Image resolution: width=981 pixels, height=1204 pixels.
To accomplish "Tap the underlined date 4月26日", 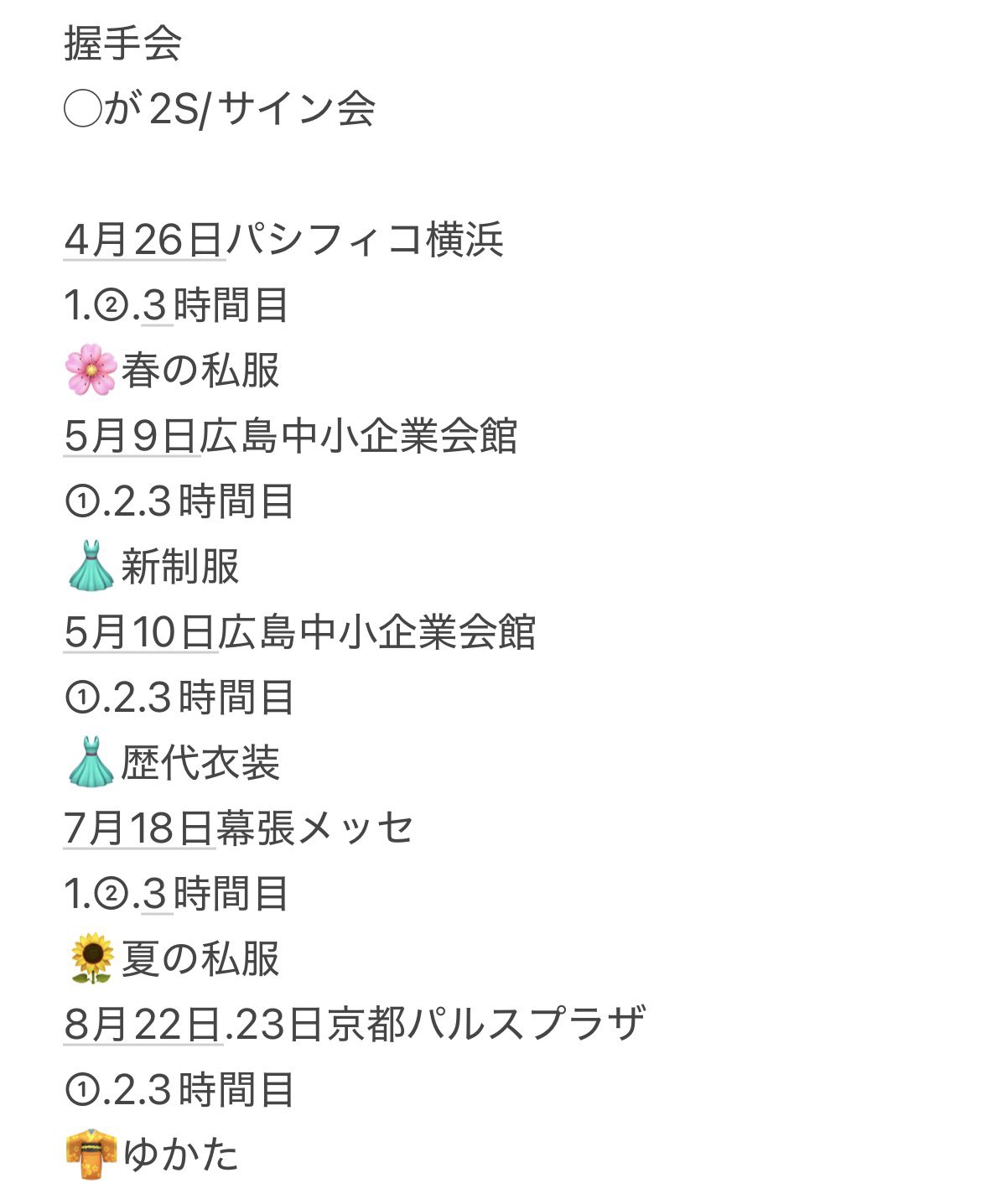I will click(x=143, y=240).
